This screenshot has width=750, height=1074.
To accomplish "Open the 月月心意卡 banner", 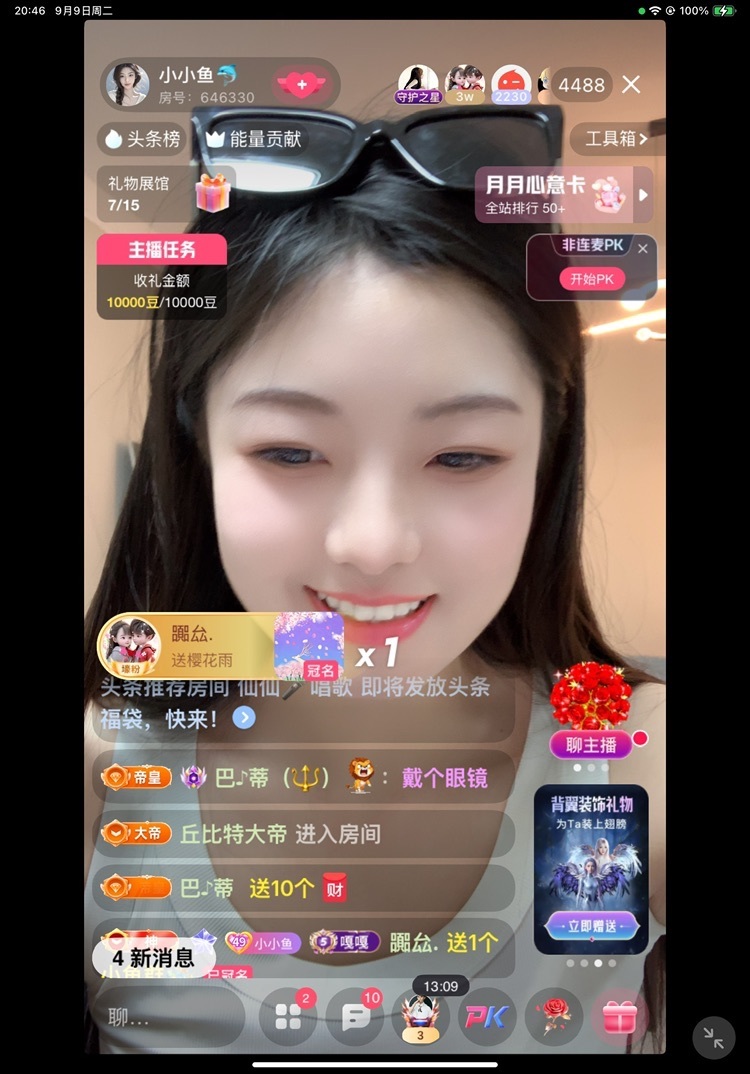I will point(558,193).
